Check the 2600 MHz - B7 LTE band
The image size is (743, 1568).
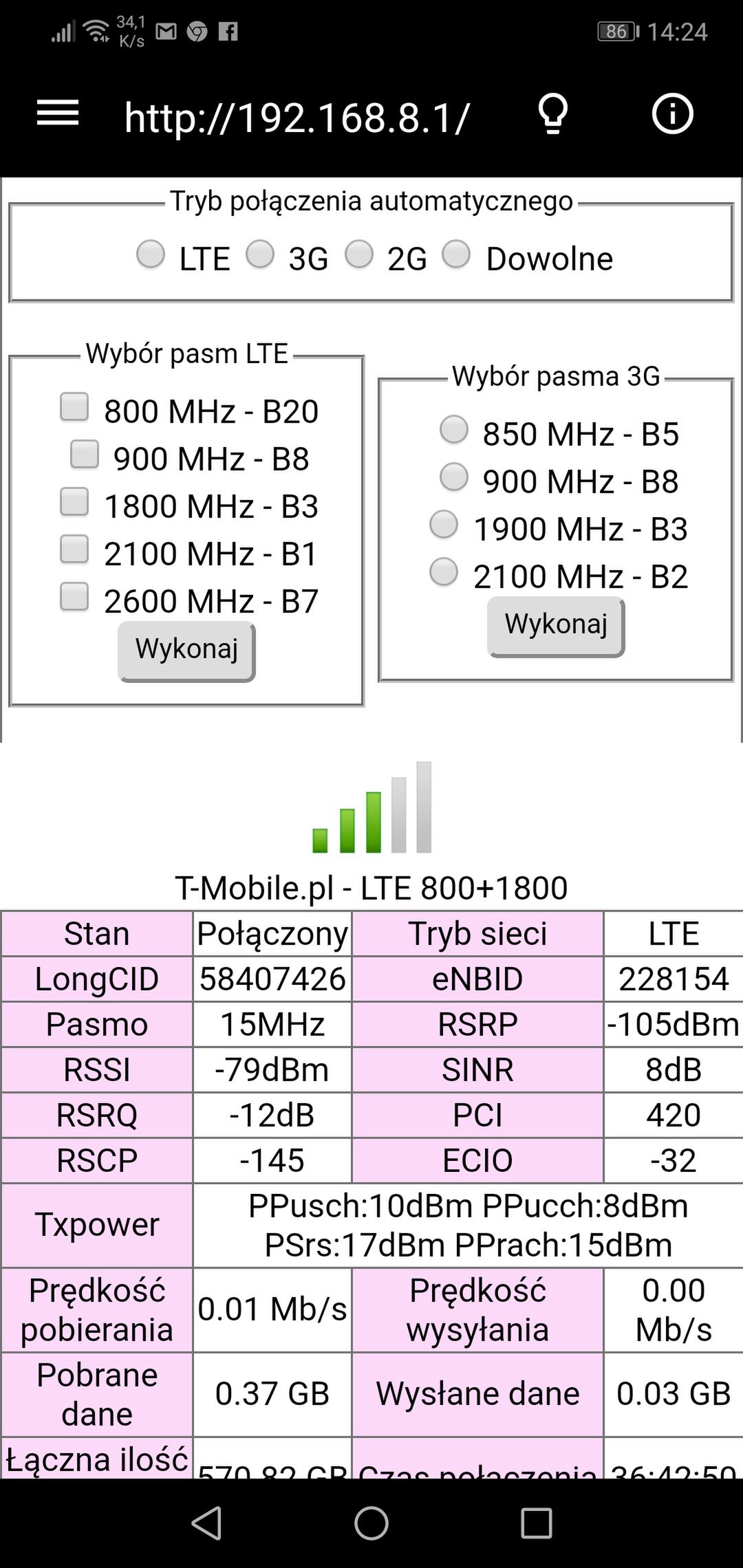pos(74,596)
